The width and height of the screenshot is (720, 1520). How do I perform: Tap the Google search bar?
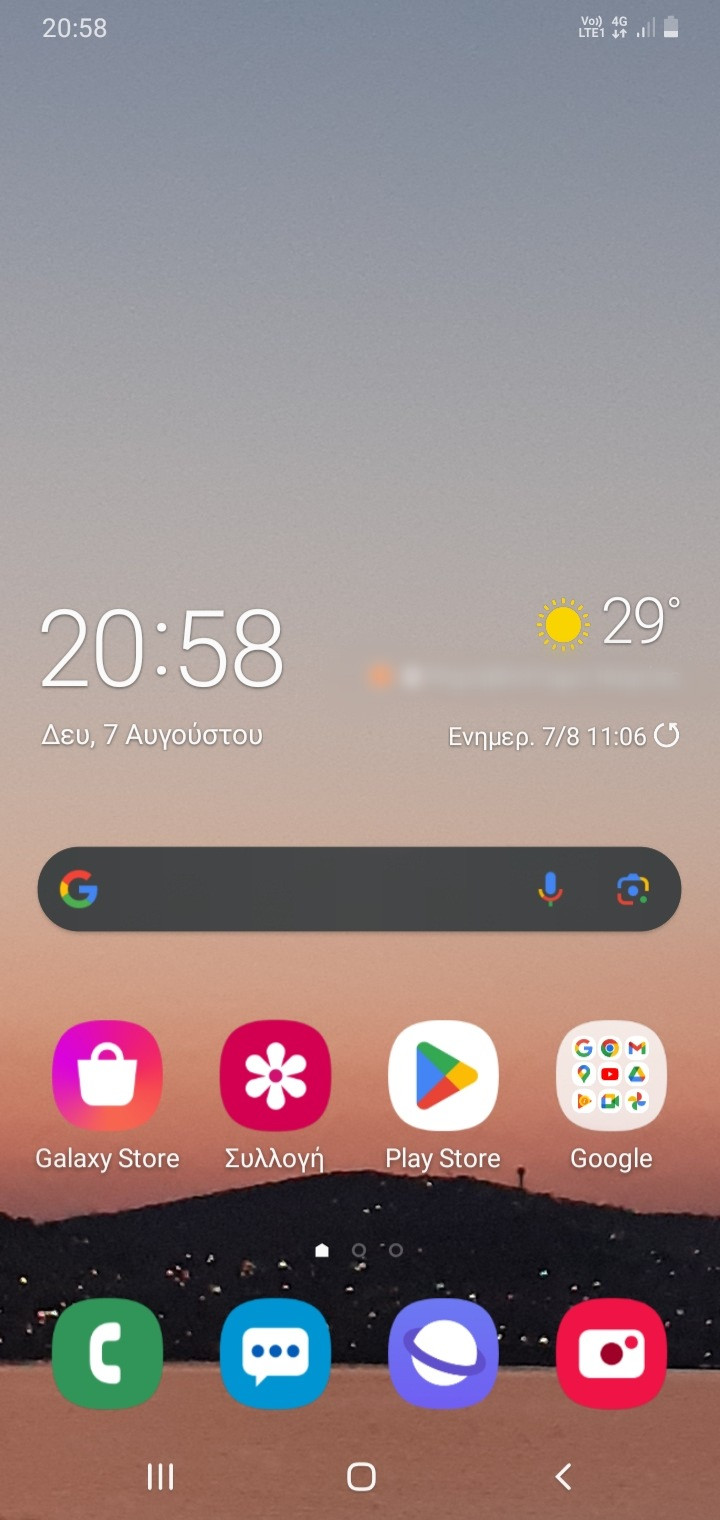(x=300, y=889)
